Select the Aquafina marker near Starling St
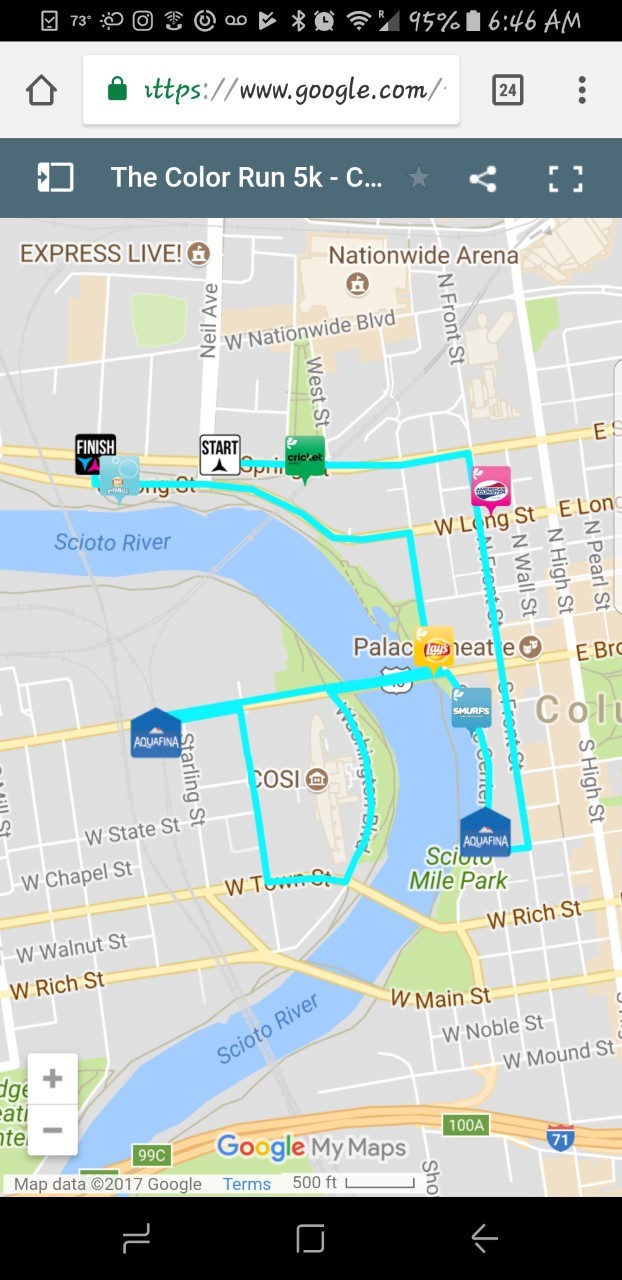 (156, 733)
